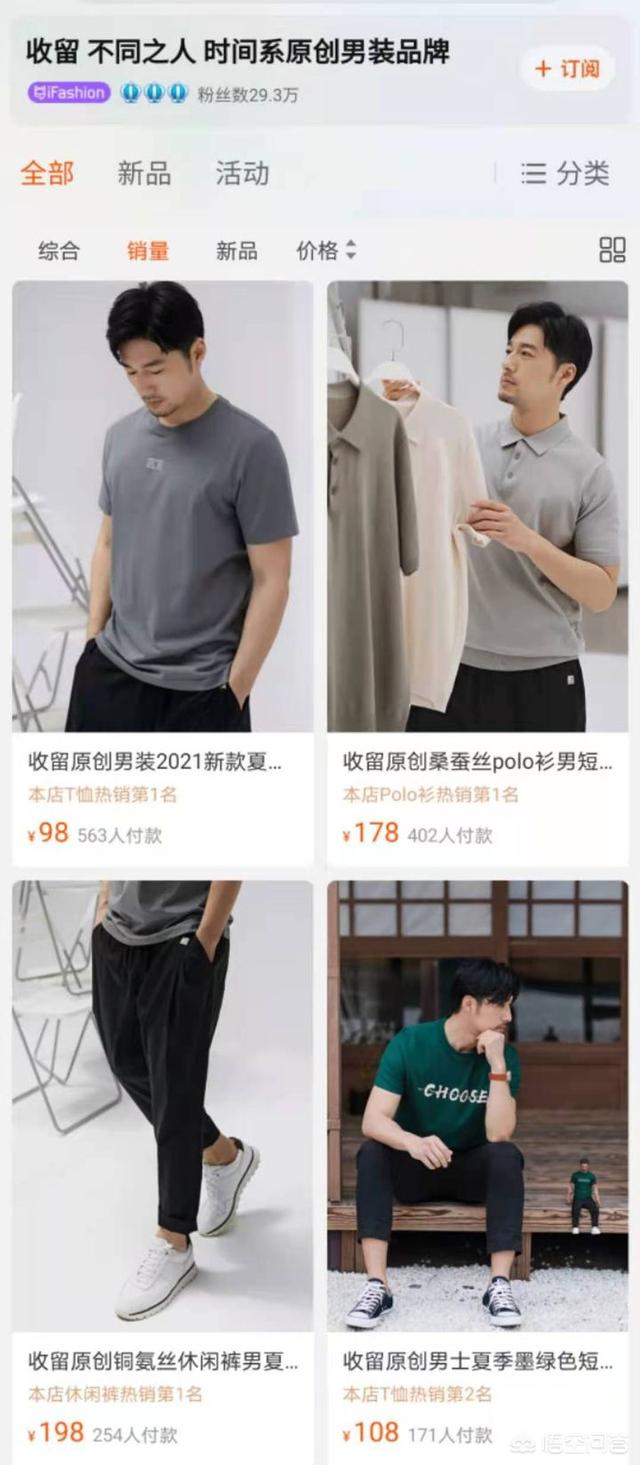Sort products by 价格
Viewport: 640px width, 1465px height.
tap(326, 251)
